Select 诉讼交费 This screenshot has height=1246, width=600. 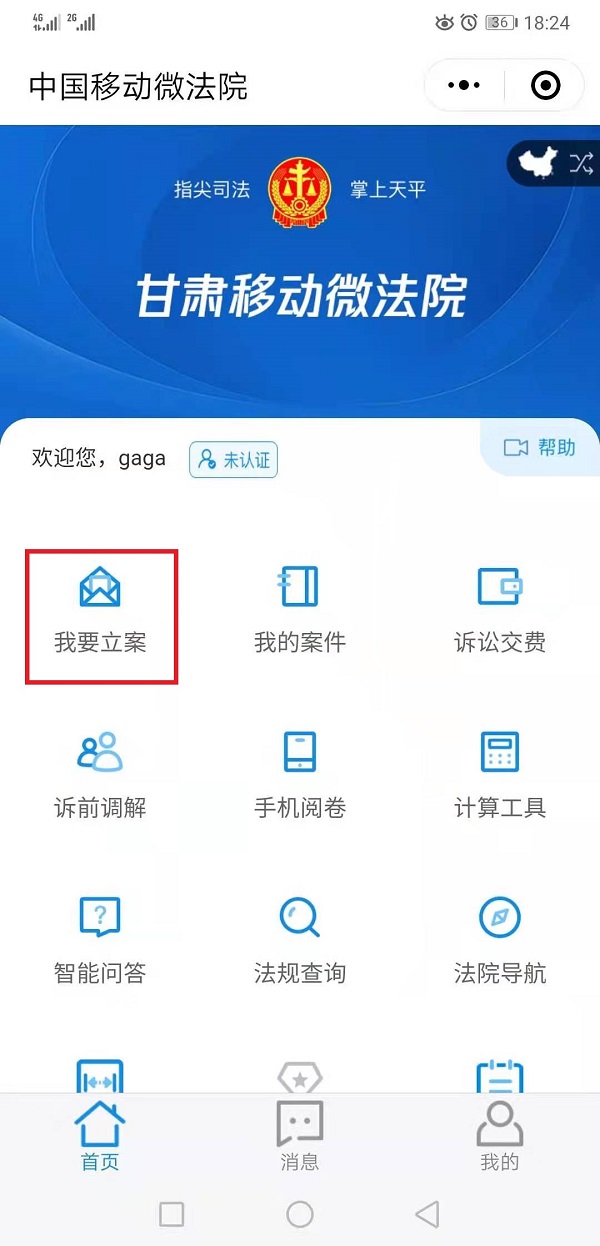pyautogui.click(x=500, y=612)
